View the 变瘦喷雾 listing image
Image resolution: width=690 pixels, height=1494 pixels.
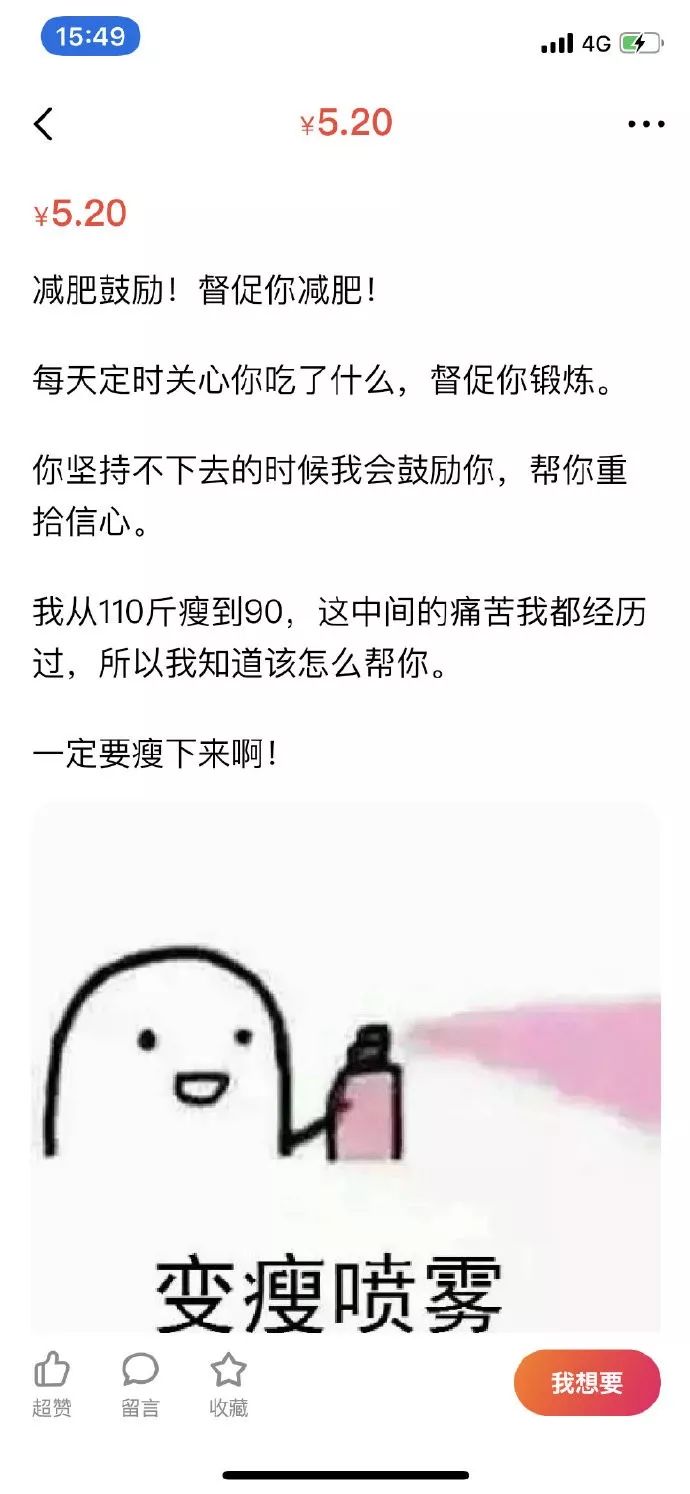pyautogui.click(x=345, y=1065)
